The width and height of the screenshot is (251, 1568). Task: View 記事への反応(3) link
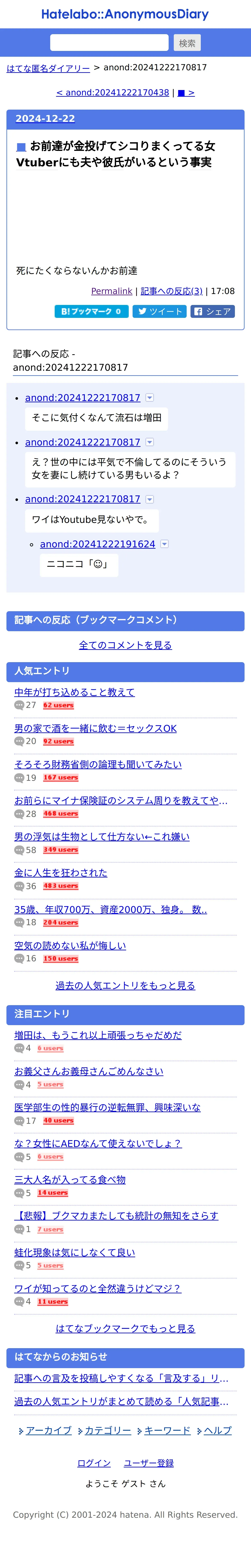click(171, 291)
